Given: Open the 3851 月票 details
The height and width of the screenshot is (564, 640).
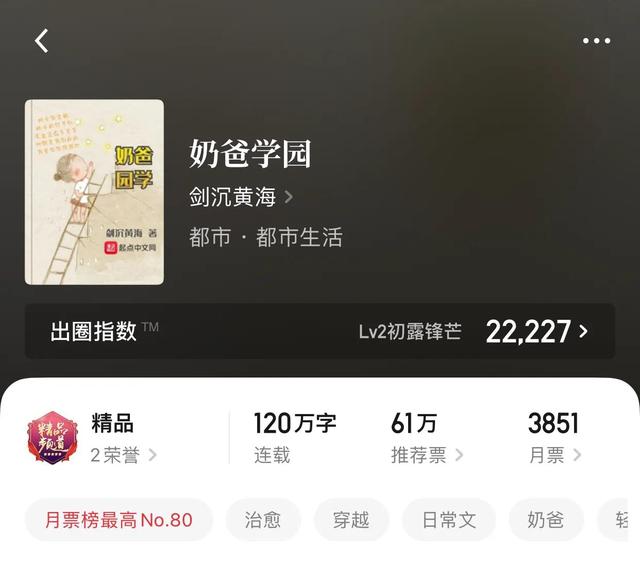Looking at the screenshot, I should (x=555, y=438).
